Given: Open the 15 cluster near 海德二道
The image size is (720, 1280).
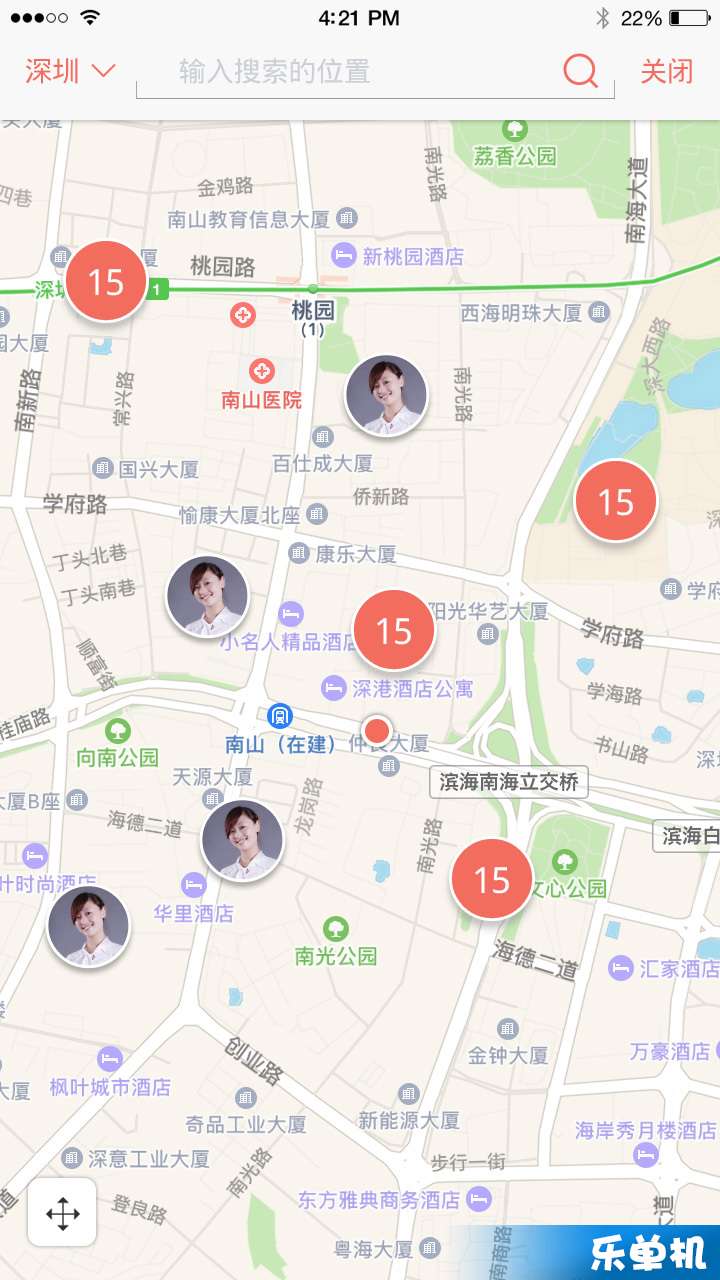Looking at the screenshot, I should tap(491, 879).
